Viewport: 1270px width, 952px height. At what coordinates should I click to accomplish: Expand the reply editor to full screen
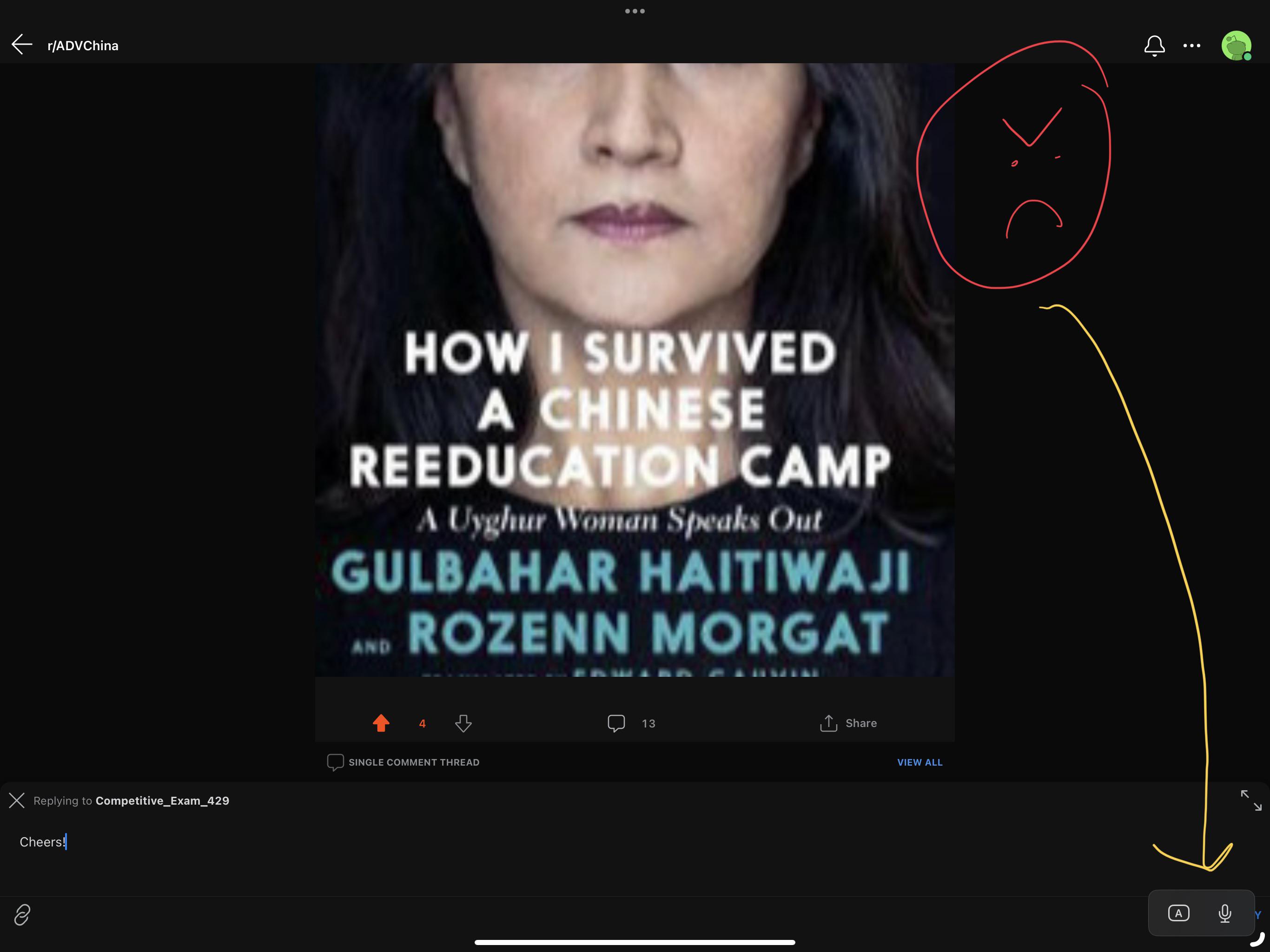point(1250,800)
